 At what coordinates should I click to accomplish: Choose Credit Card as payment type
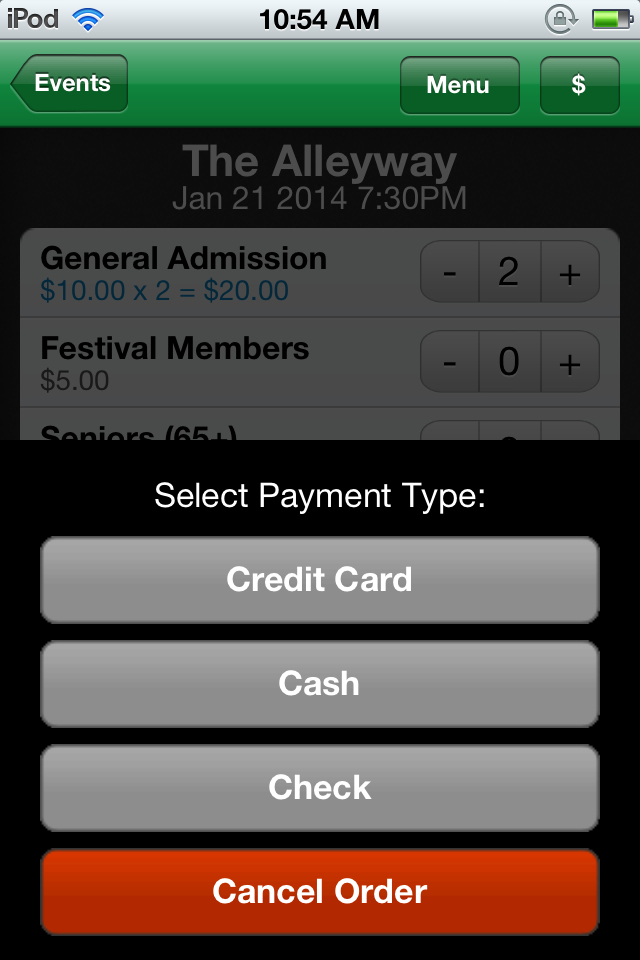[x=320, y=580]
